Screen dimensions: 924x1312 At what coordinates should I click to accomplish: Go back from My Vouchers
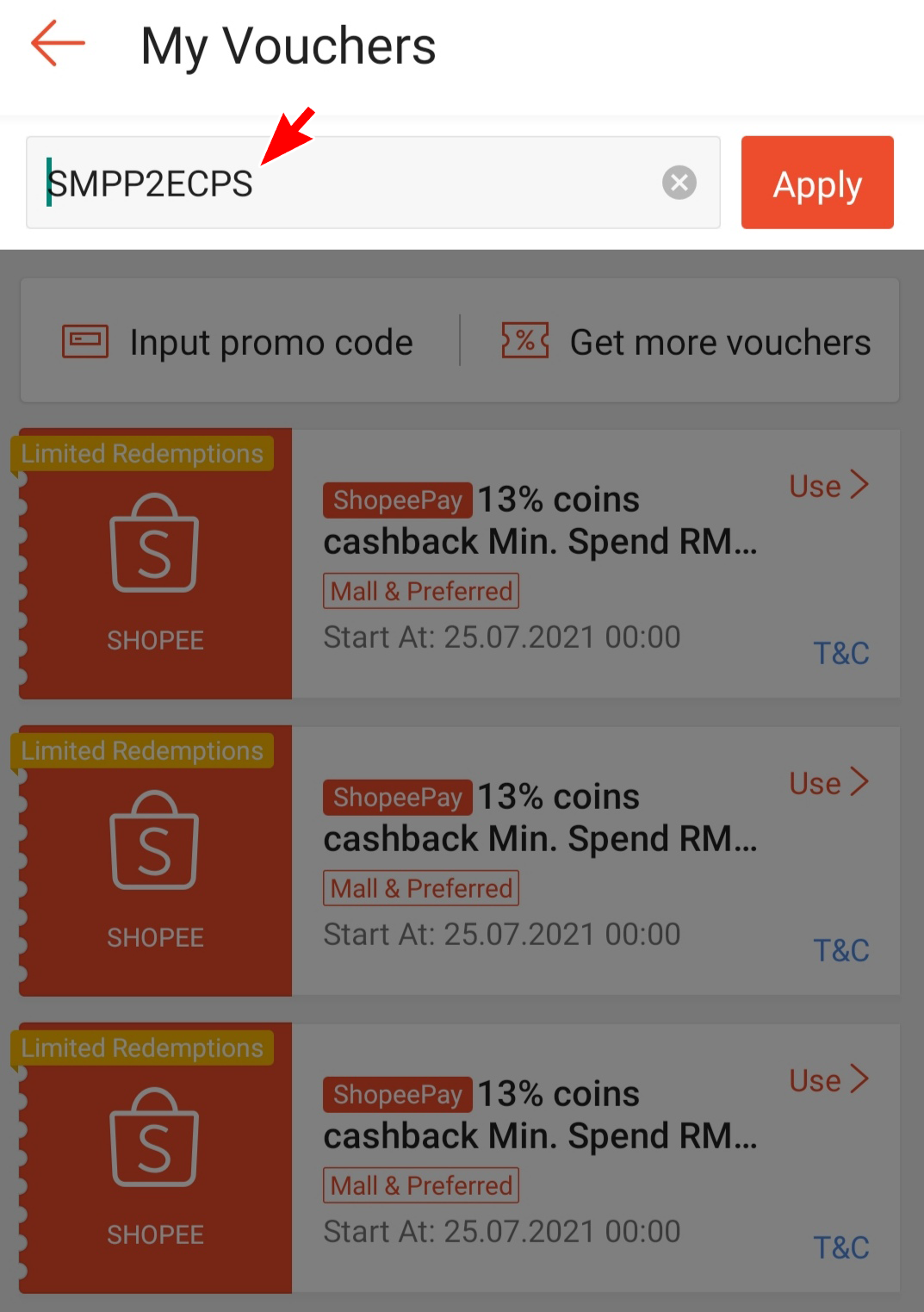click(x=58, y=44)
